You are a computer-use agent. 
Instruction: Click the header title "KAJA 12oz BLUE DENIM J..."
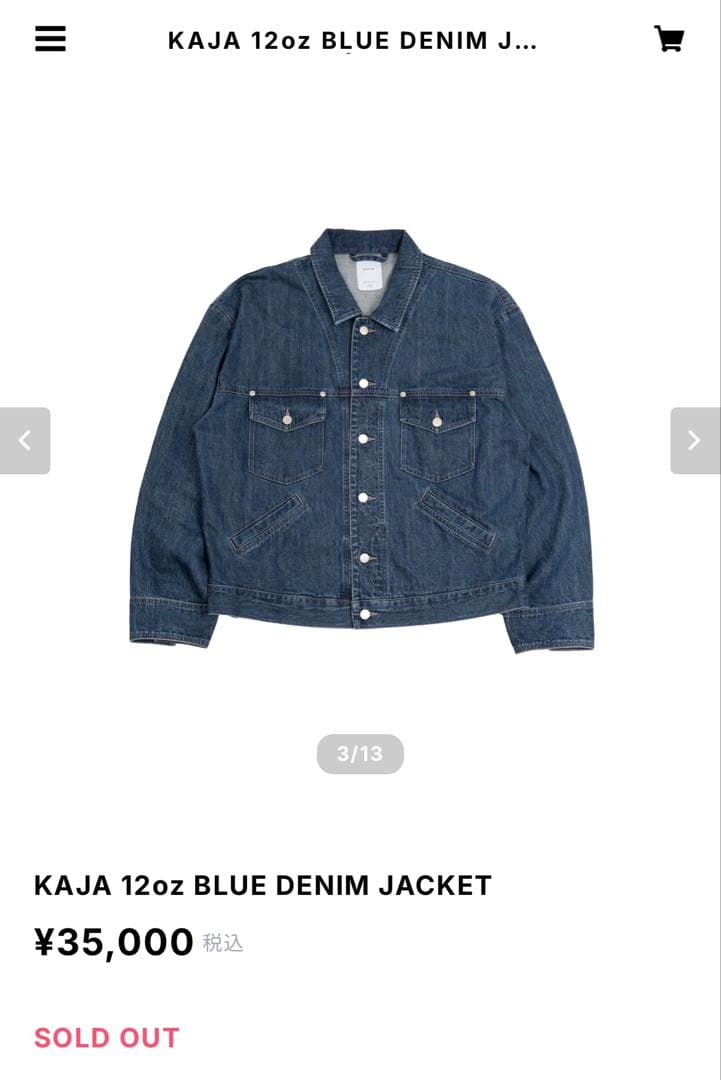352,41
